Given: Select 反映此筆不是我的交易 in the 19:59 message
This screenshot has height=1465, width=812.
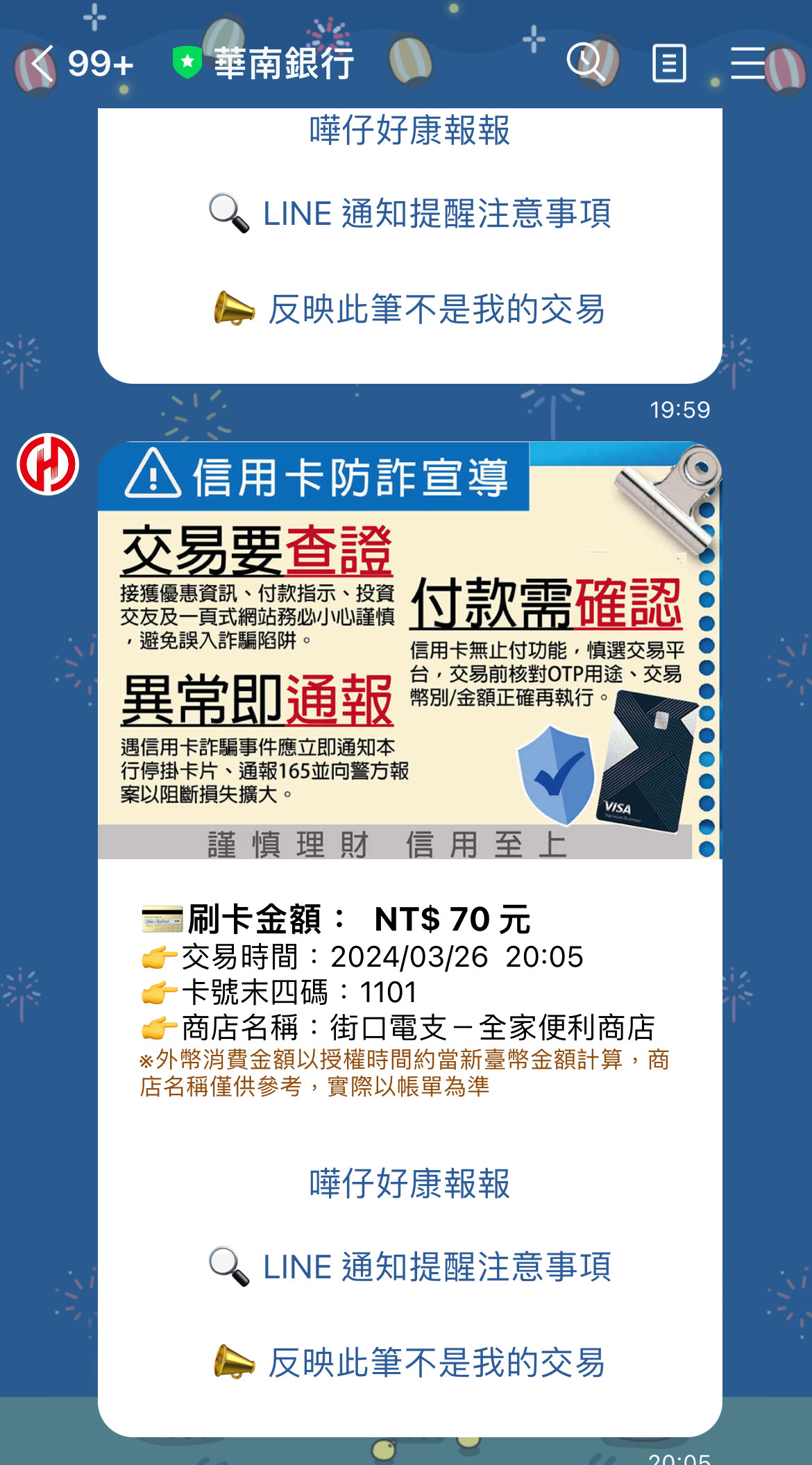Looking at the screenshot, I should 409,309.
